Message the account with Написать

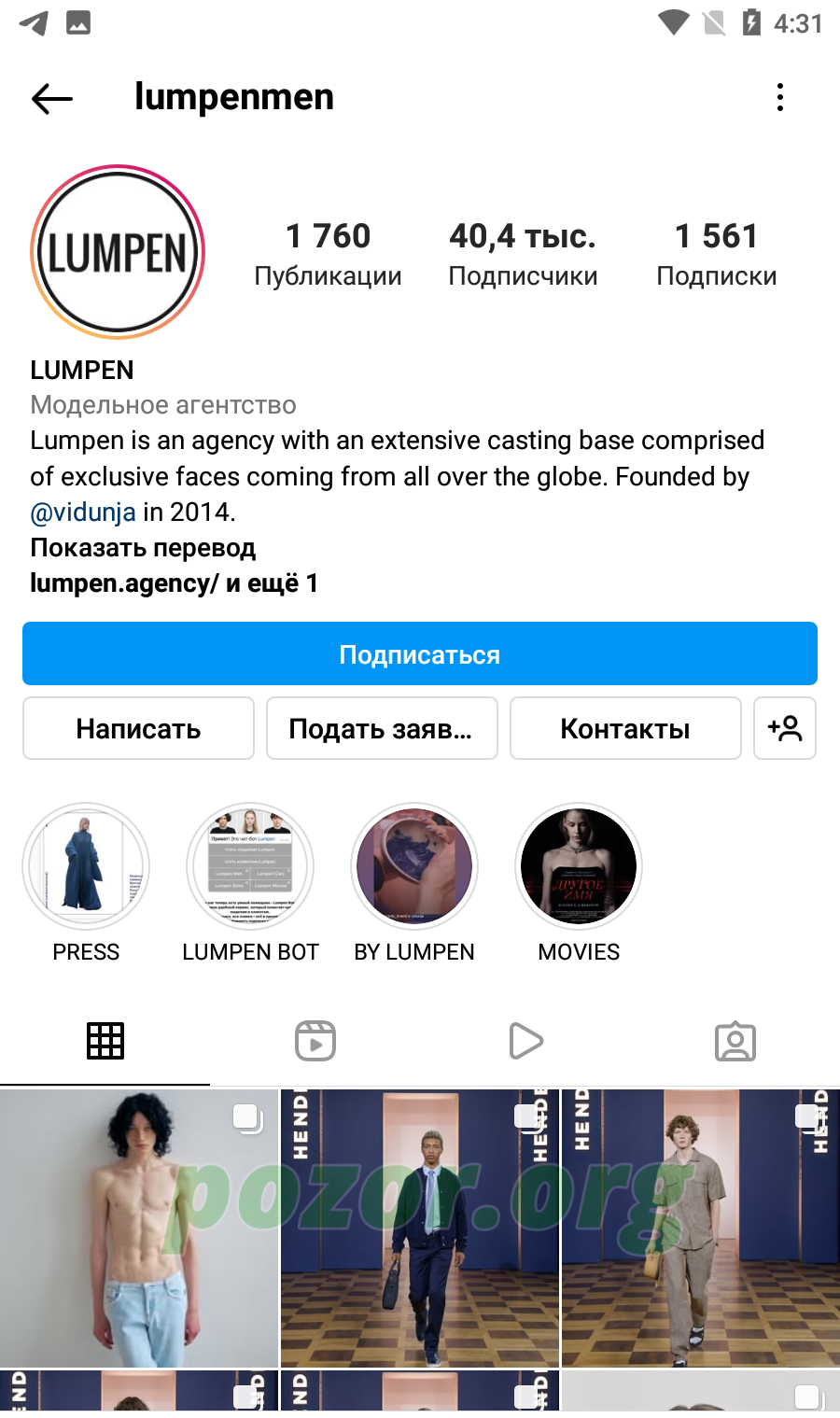click(138, 728)
